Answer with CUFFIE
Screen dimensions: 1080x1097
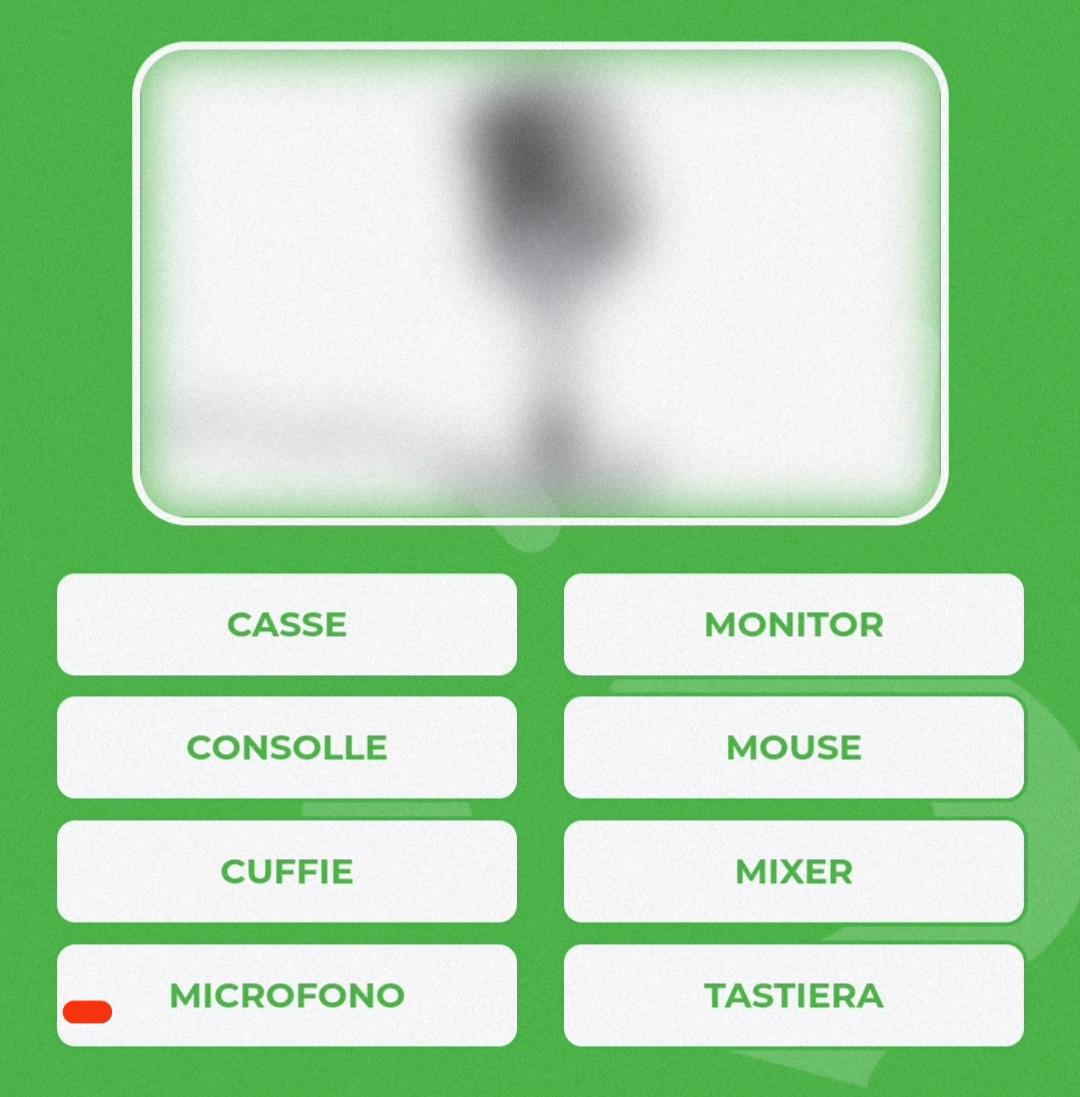[287, 871]
